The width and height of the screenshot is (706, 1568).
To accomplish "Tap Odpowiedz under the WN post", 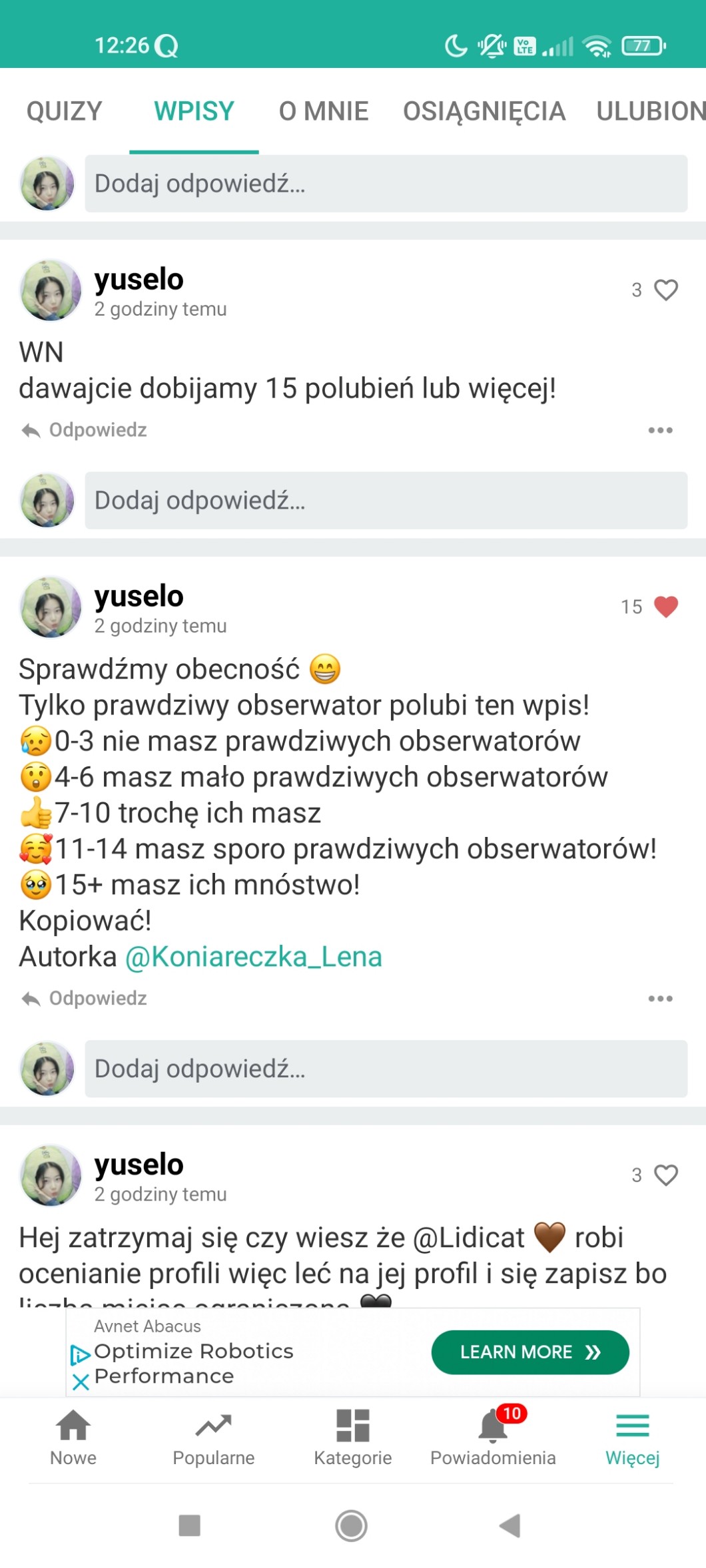I will pyautogui.click(x=85, y=430).
